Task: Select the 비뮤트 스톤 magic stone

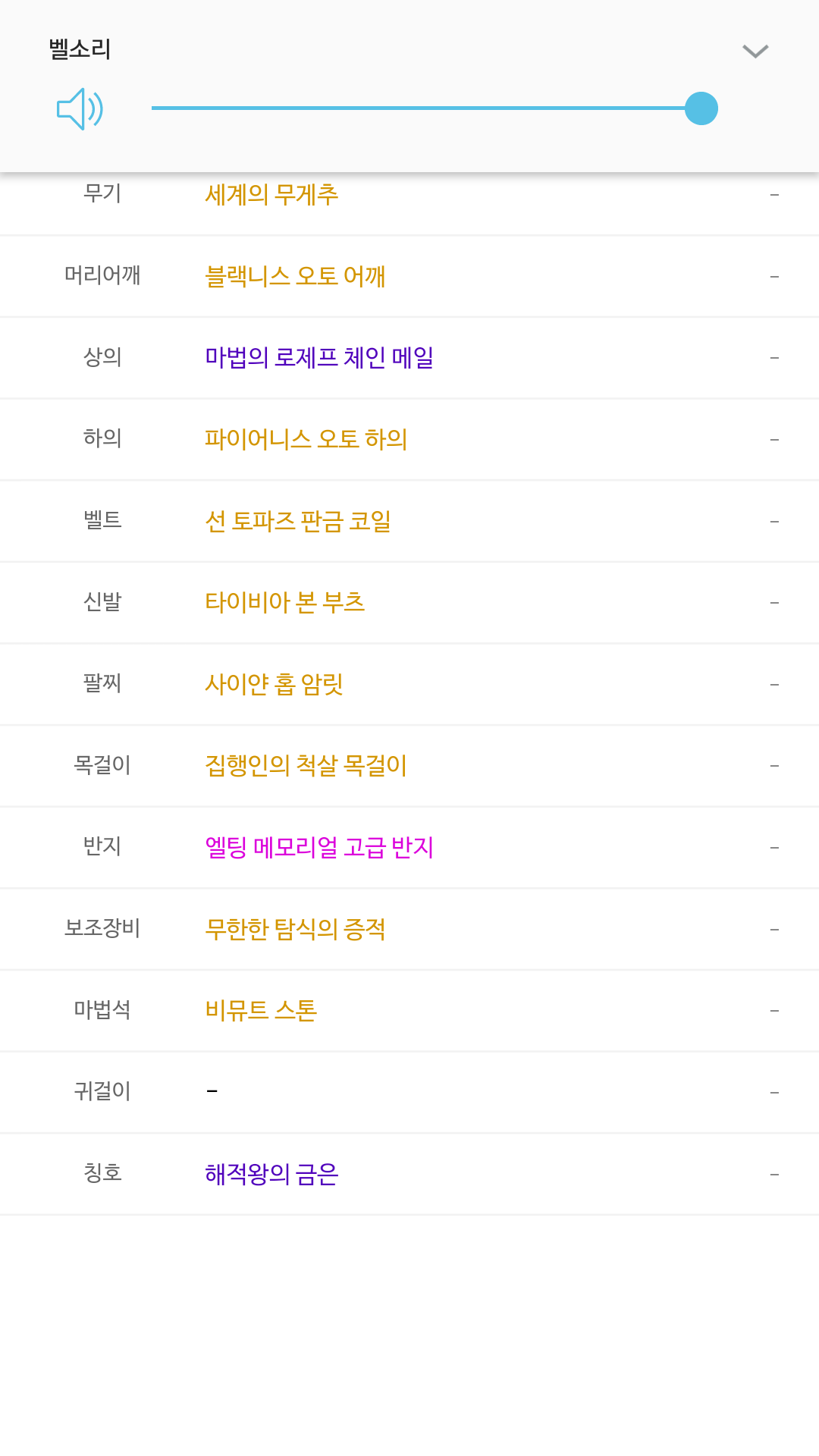Action: [261, 1010]
